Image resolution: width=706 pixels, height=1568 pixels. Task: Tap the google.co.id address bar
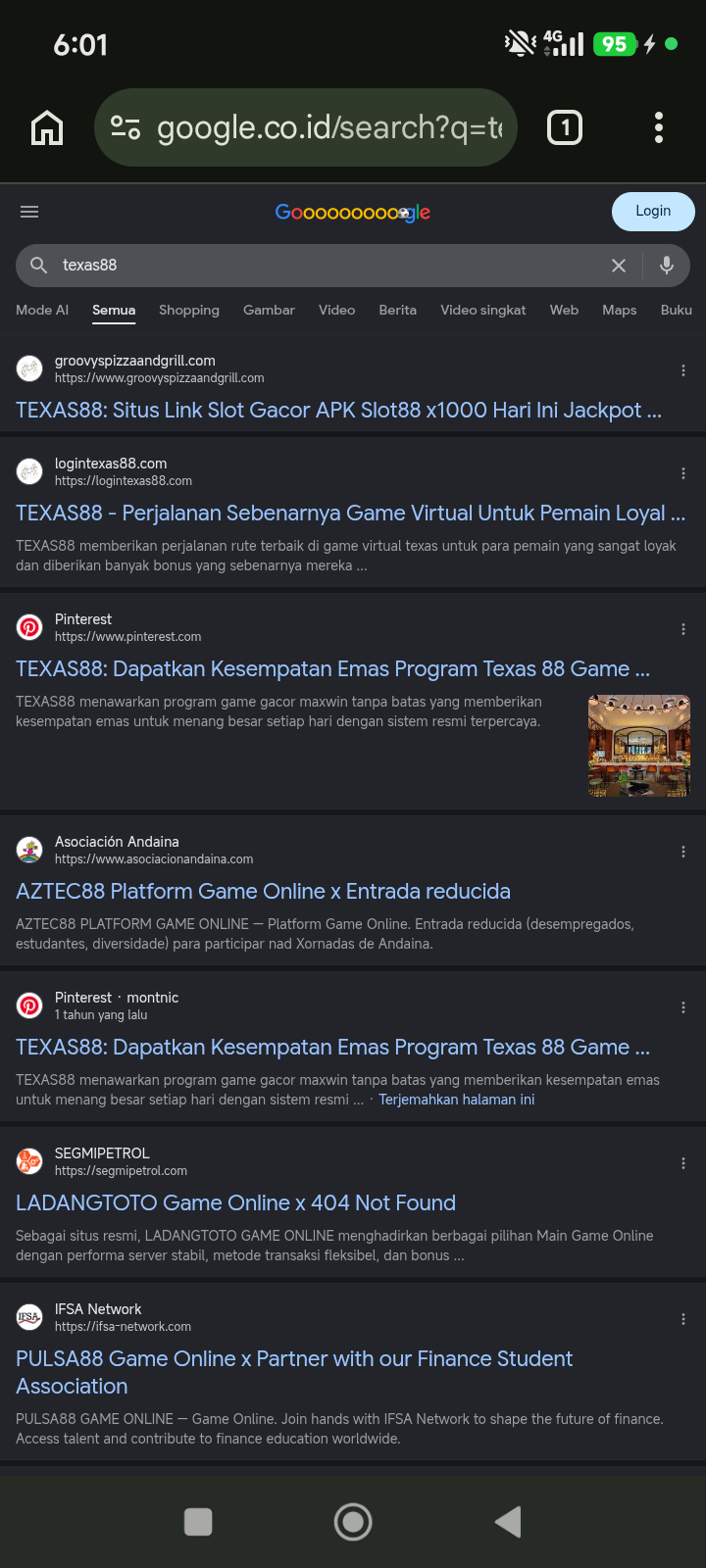click(306, 127)
